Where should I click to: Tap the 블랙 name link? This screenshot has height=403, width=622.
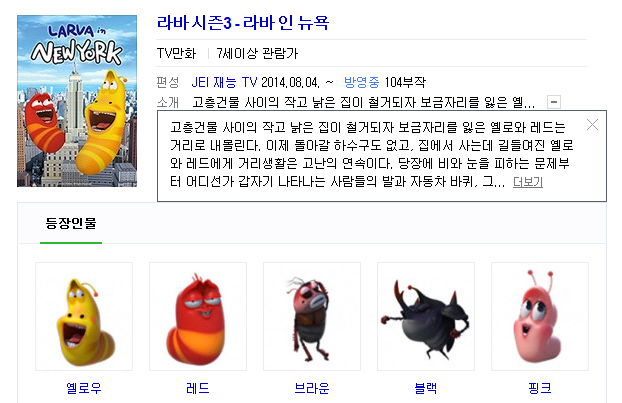coord(426,386)
